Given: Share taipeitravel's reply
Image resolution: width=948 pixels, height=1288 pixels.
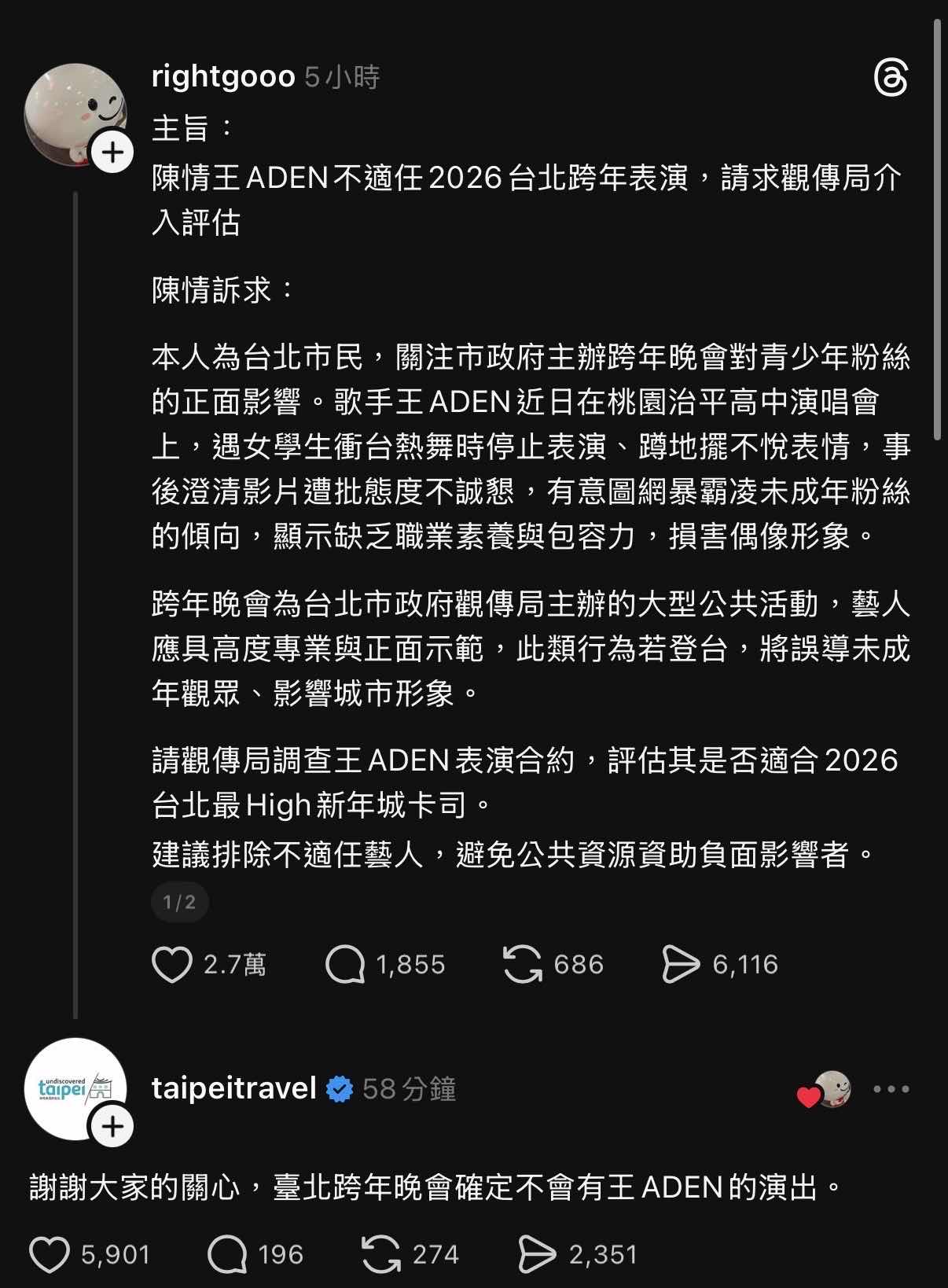Looking at the screenshot, I should (537, 1254).
